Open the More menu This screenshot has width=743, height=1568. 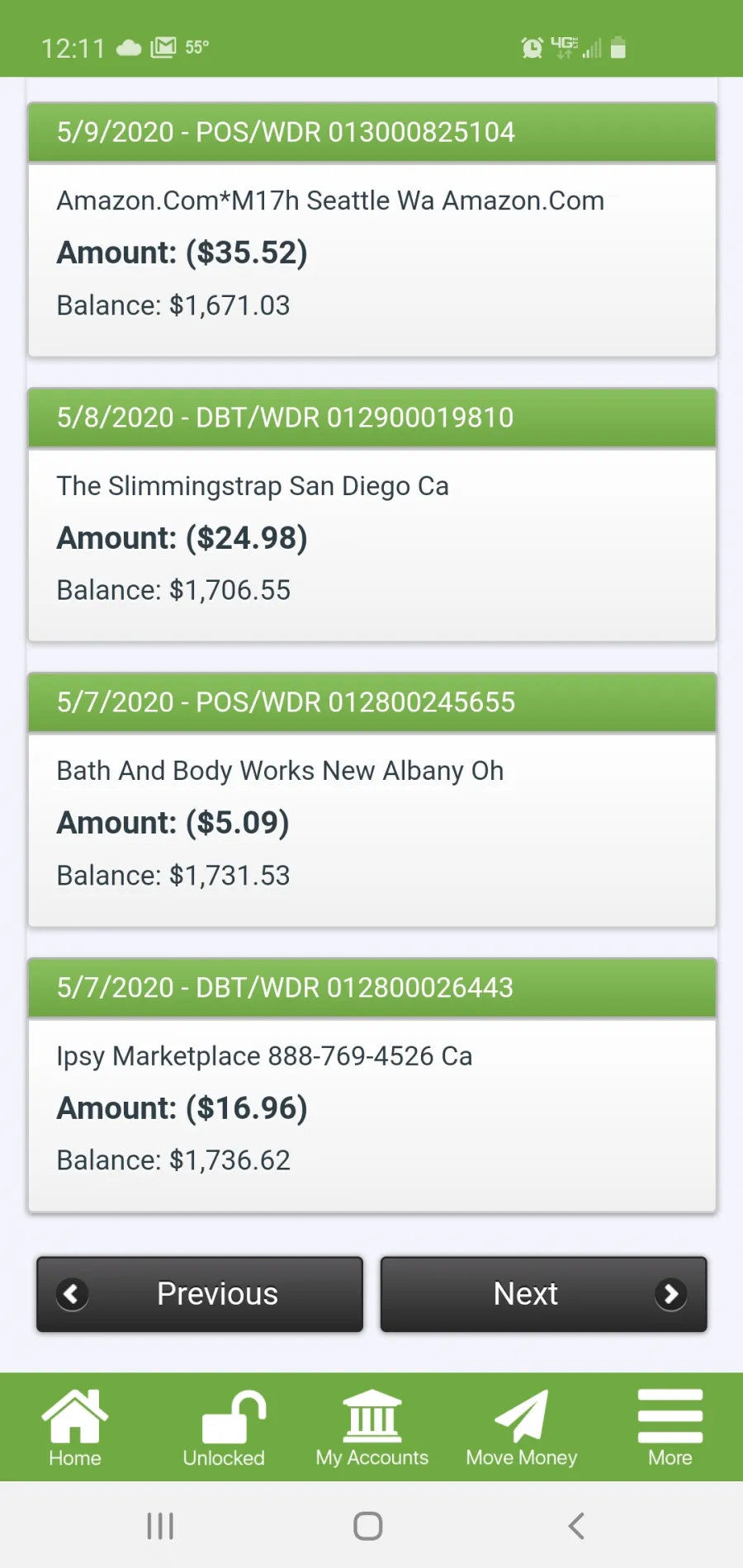click(670, 1427)
